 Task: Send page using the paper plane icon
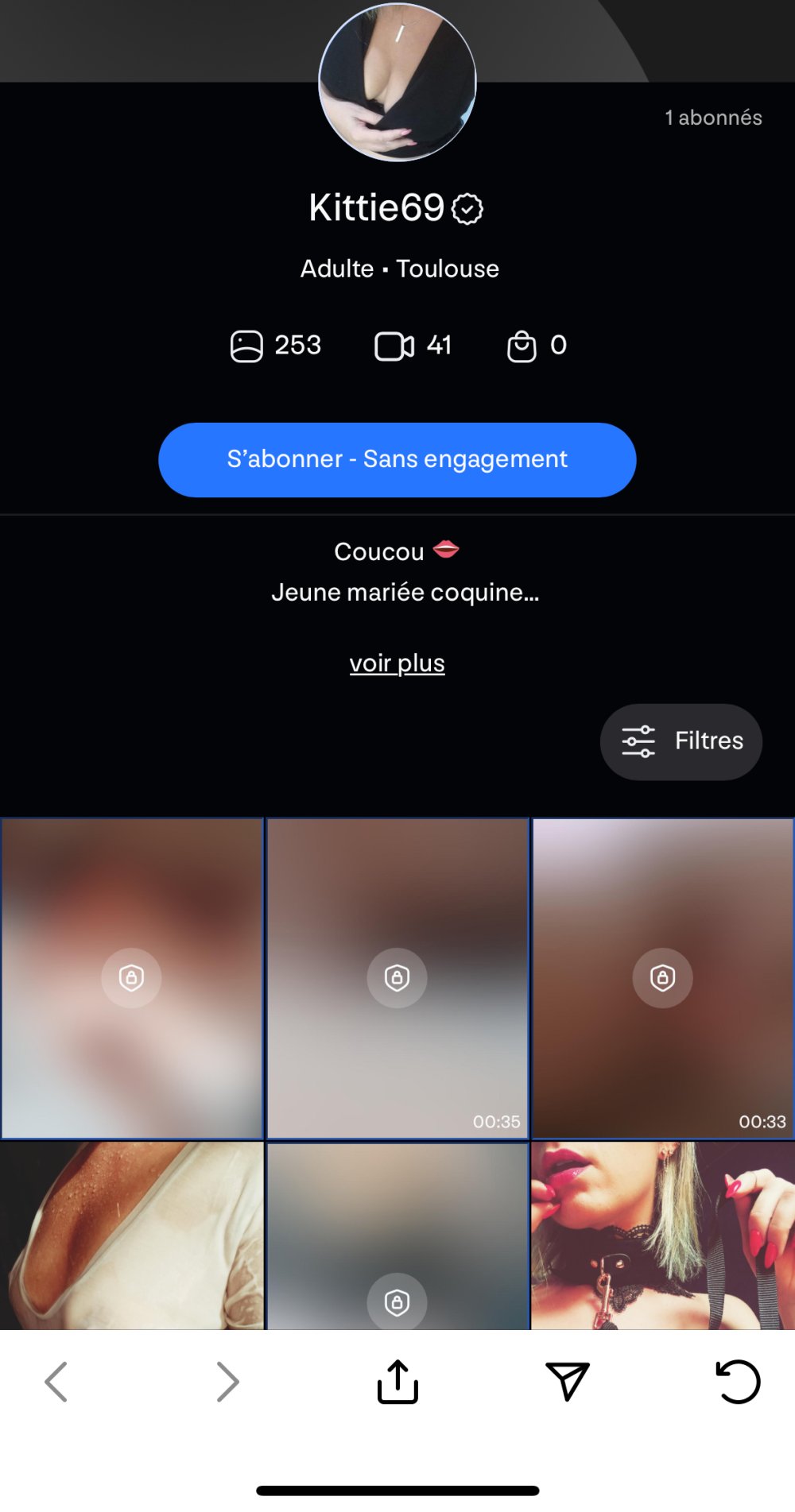pos(567,1382)
